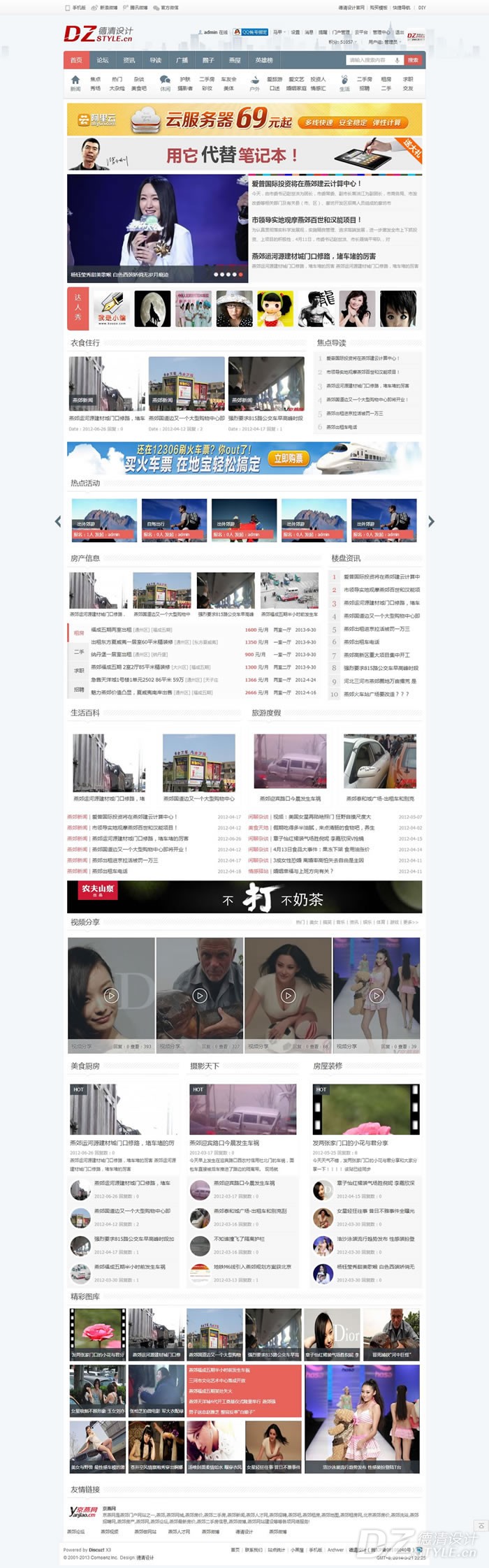Show previous items in 热点活动 carousel
The height and width of the screenshot is (1568, 489).
coord(58,521)
